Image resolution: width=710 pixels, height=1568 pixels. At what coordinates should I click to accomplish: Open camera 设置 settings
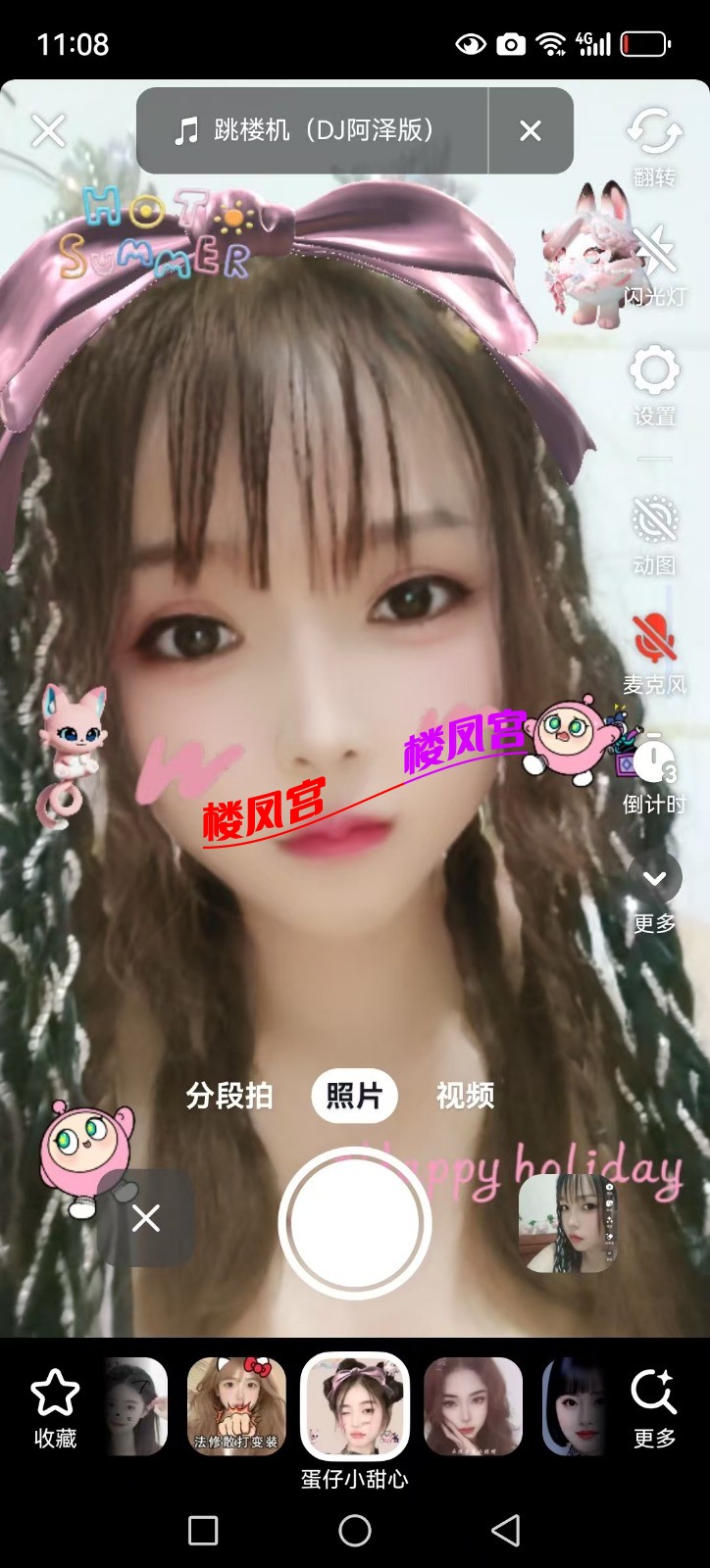[x=654, y=385]
